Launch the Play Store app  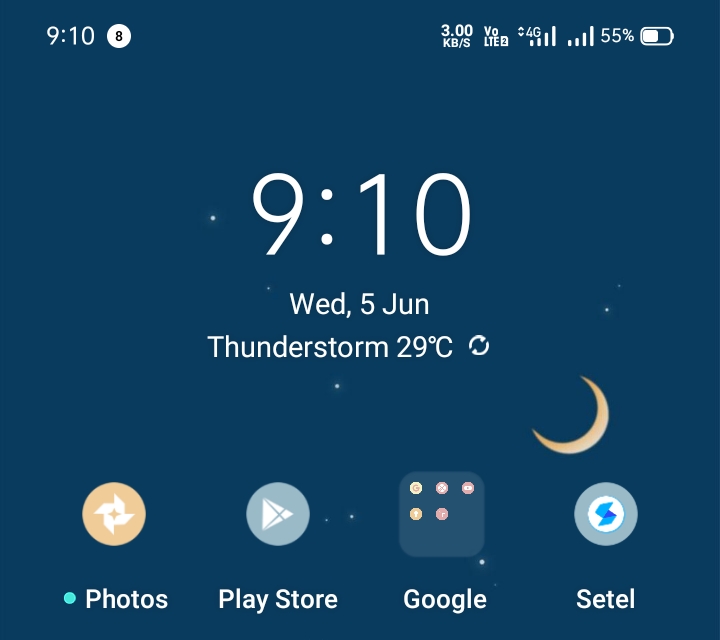pos(278,515)
